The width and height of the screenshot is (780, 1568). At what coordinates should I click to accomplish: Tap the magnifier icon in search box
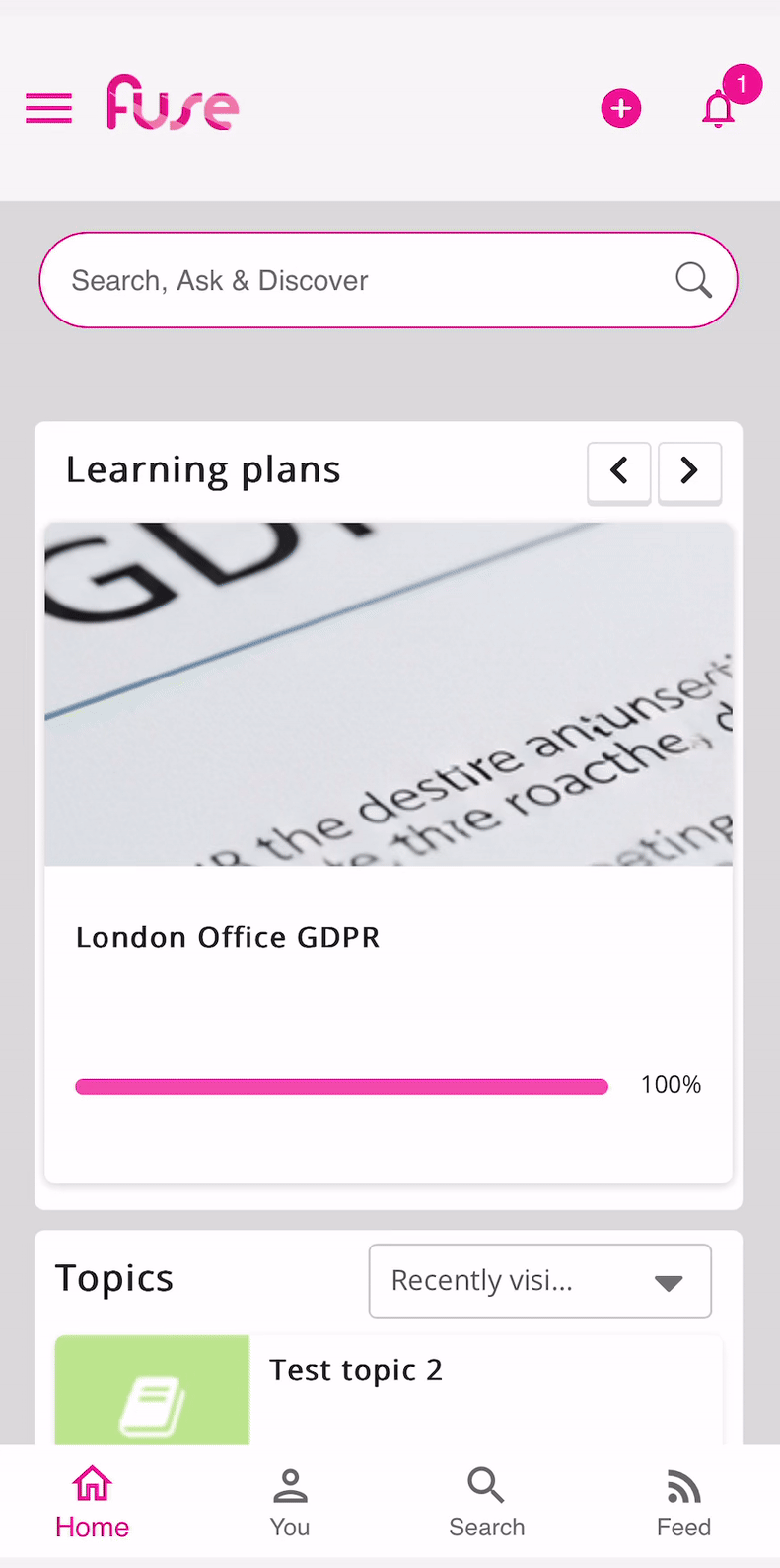click(x=693, y=281)
